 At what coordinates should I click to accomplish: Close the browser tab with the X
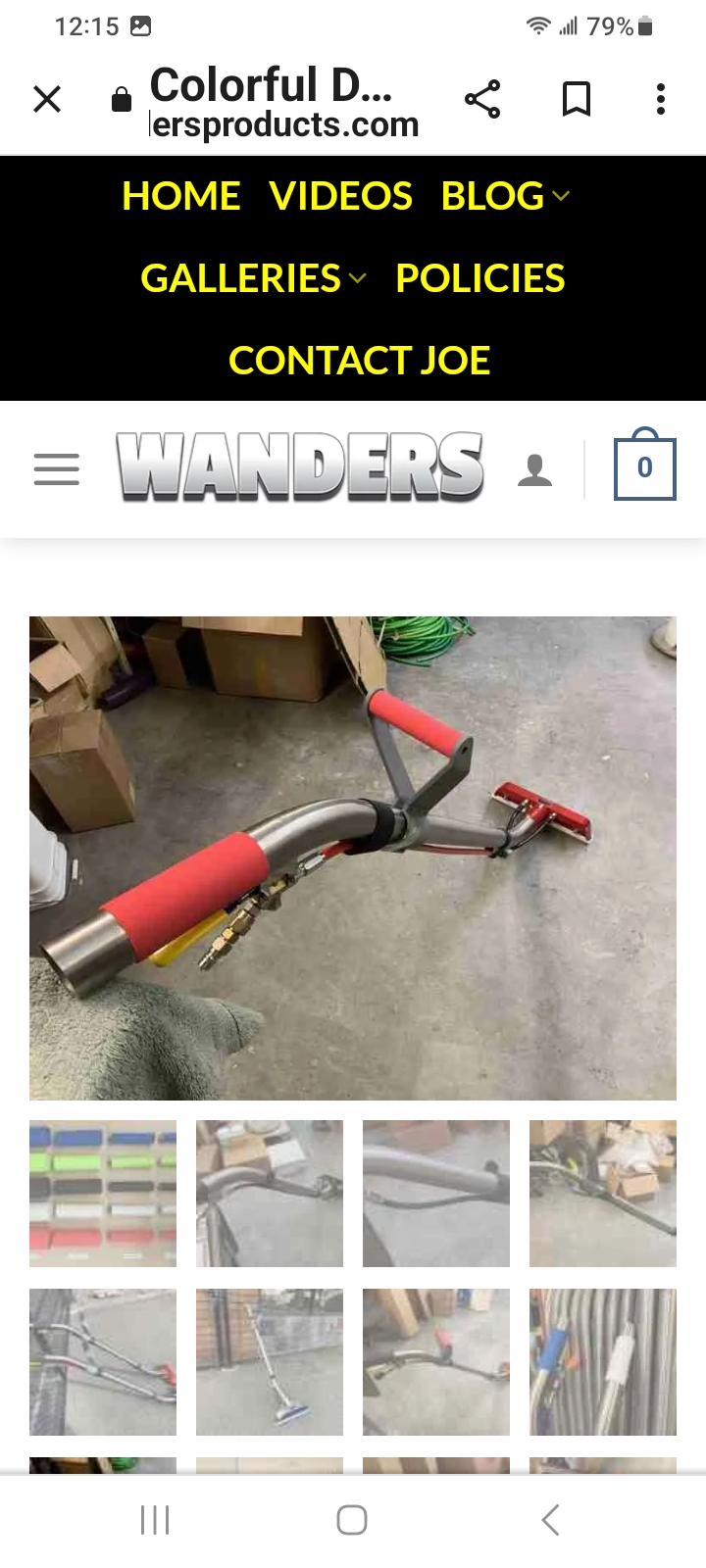(47, 99)
